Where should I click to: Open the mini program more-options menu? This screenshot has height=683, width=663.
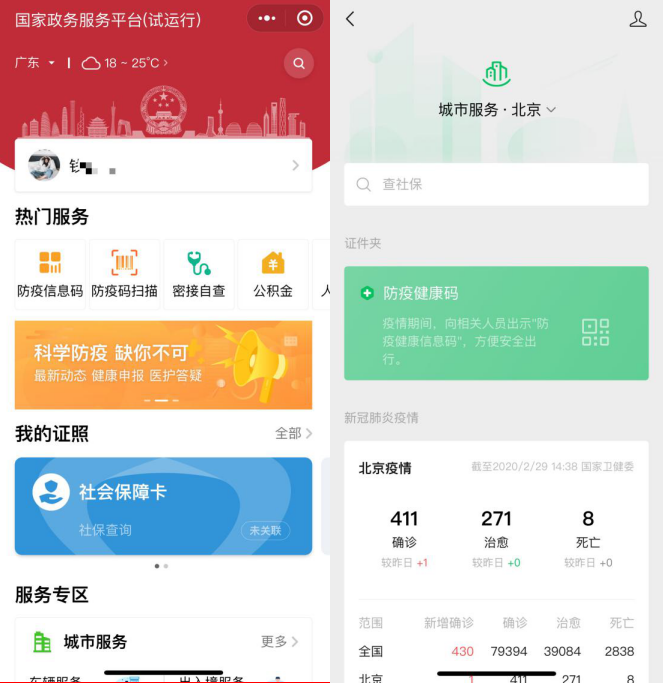pos(267,18)
